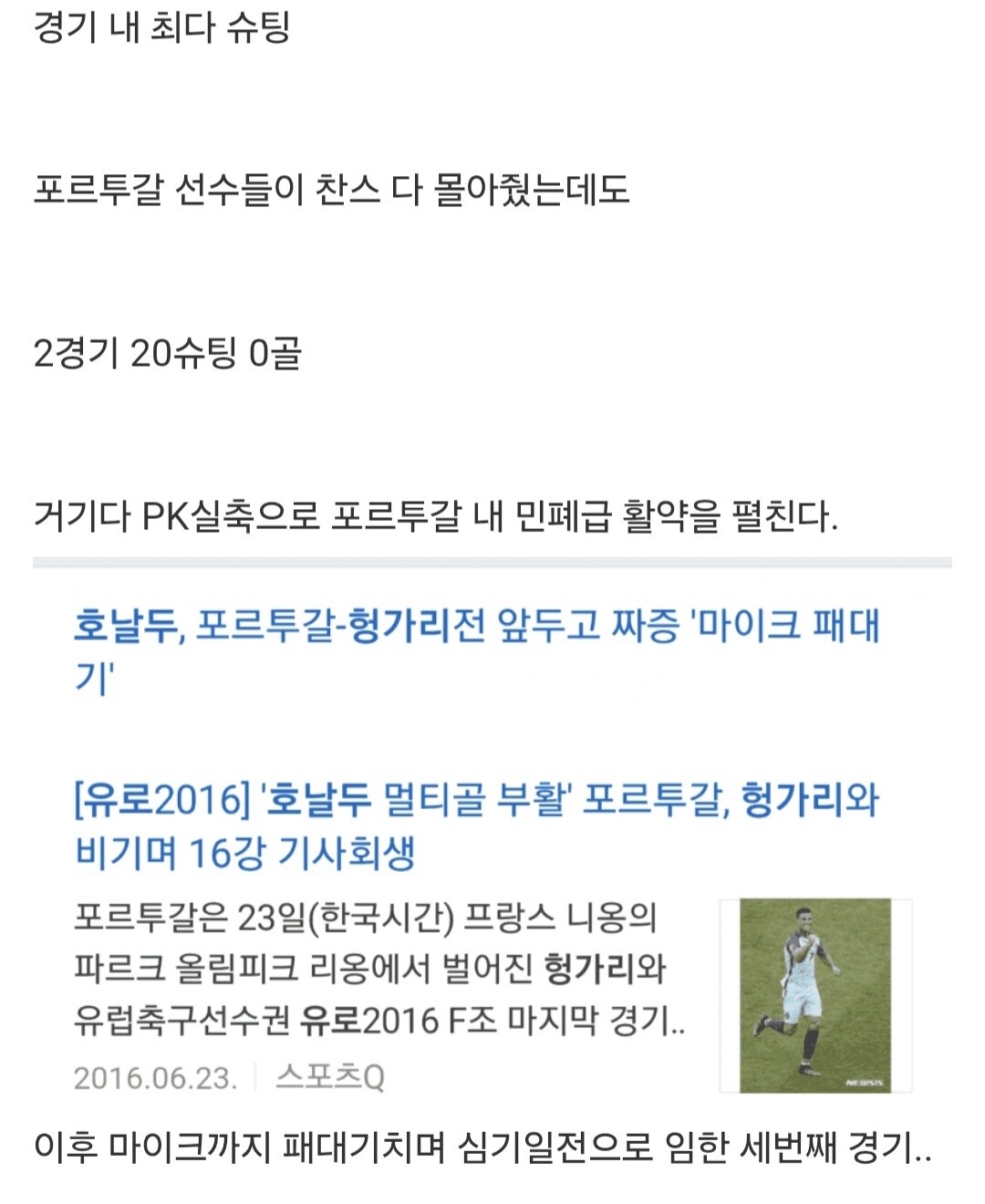This screenshot has height=1204, width=985.
Task: Open the embedded news search results image
Action: [x=493, y=831]
